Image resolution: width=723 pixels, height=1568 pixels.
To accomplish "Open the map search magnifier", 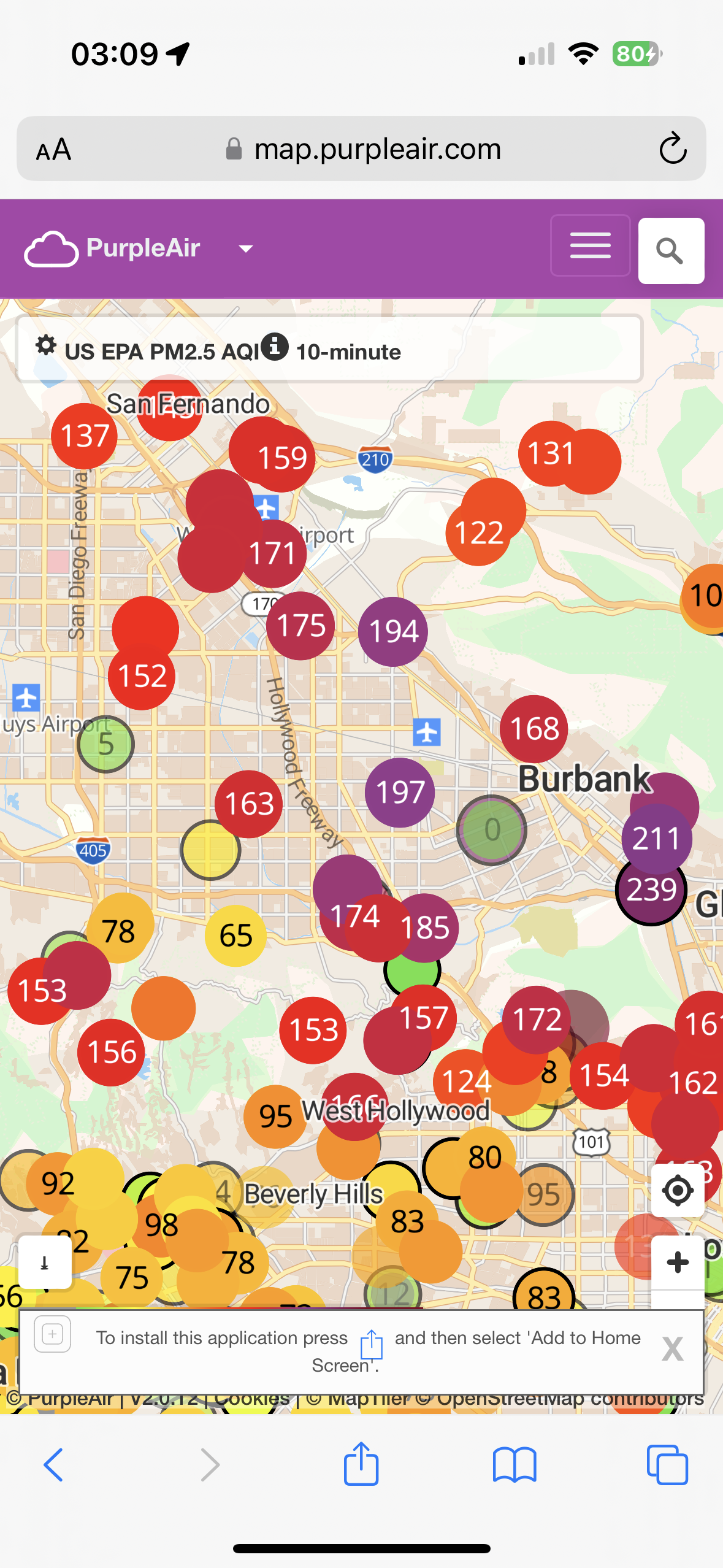I will coord(671,250).
